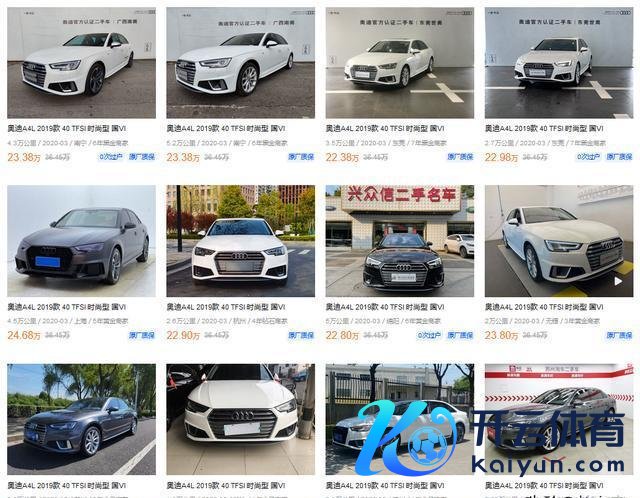View the 22.38万 东莞 Audi A4L card
The image size is (640, 498).
(399, 63)
